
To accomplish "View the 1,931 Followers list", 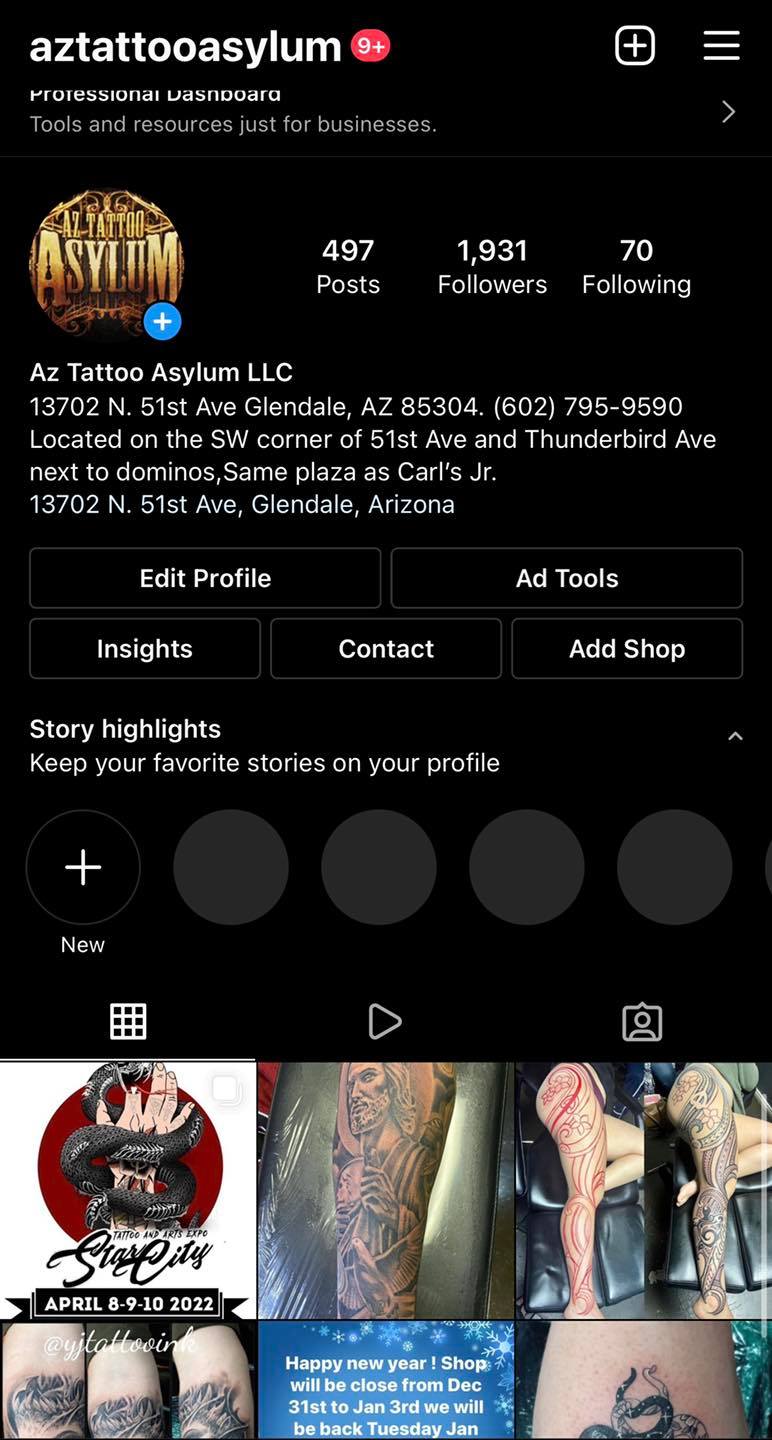I will coord(492,266).
